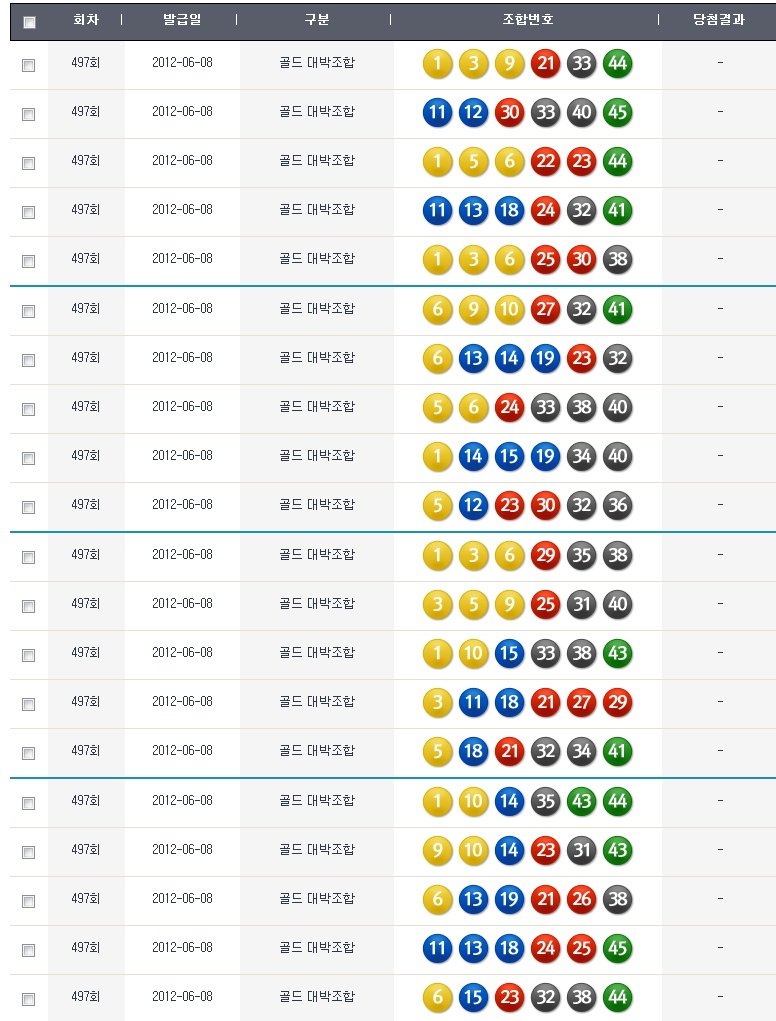Tick the select-all checkbox in the table header

coord(29,22)
